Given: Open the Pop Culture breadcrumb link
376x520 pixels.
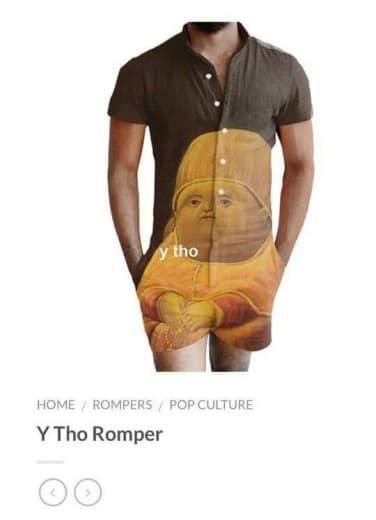Looking at the screenshot, I should tap(211, 405).
